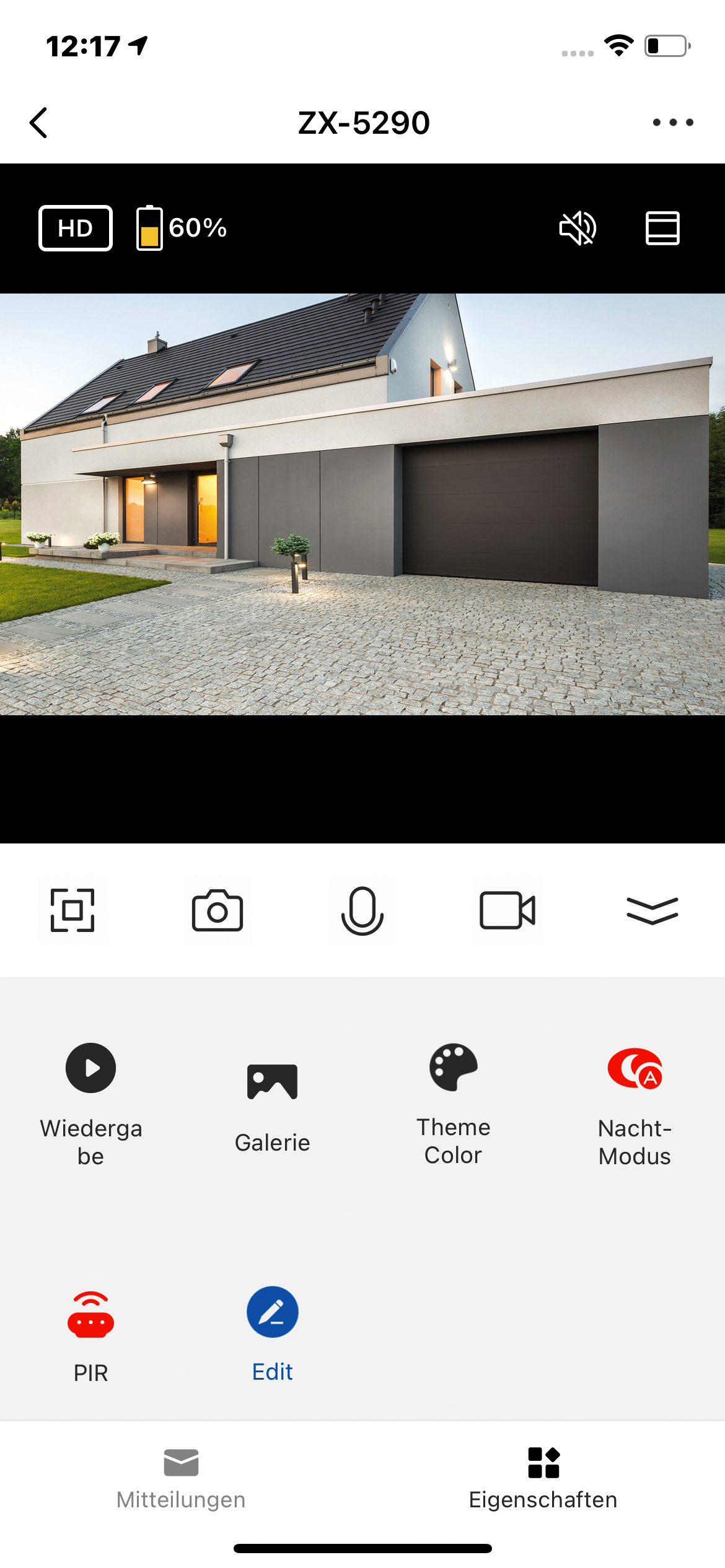Tap the microphone to talk

click(x=362, y=910)
